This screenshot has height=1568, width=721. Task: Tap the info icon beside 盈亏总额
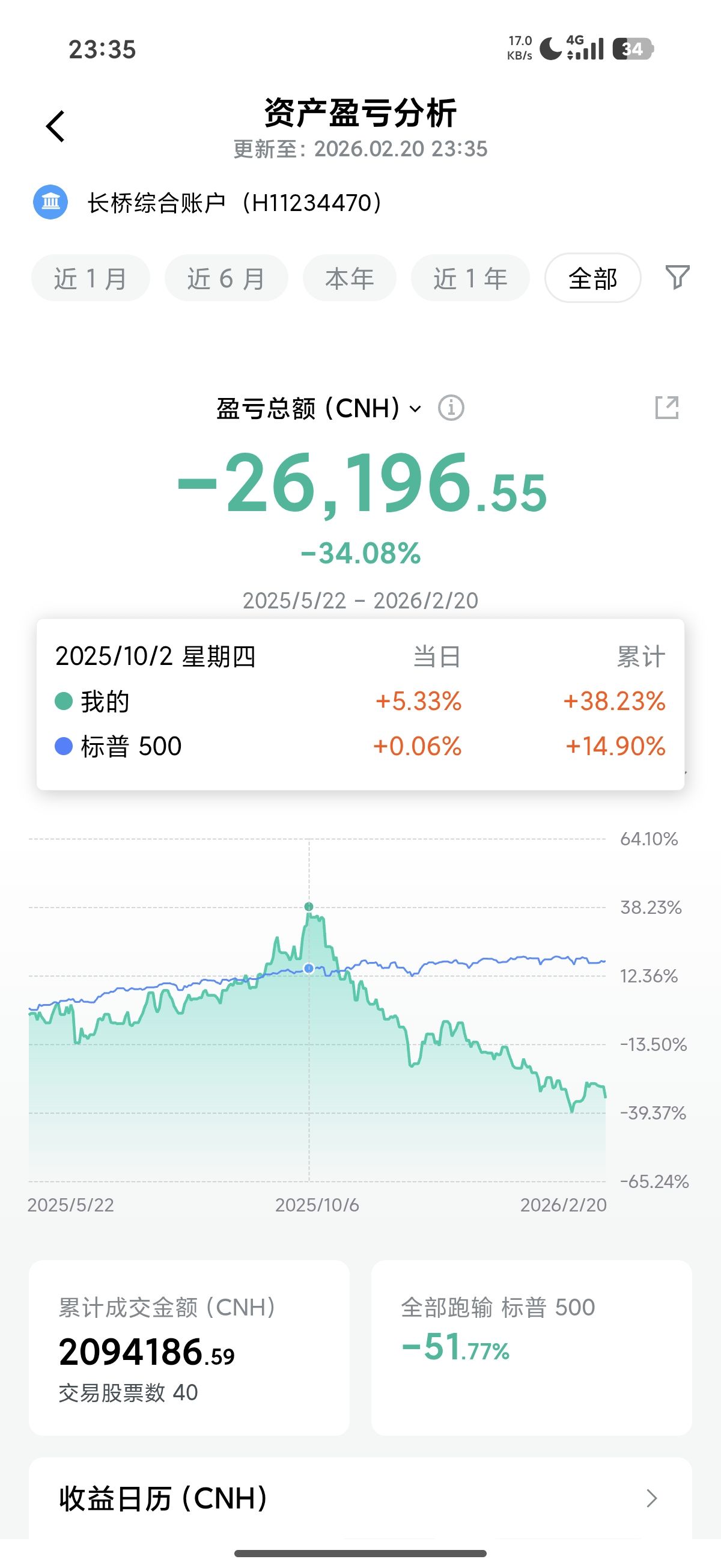coord(451,408)
